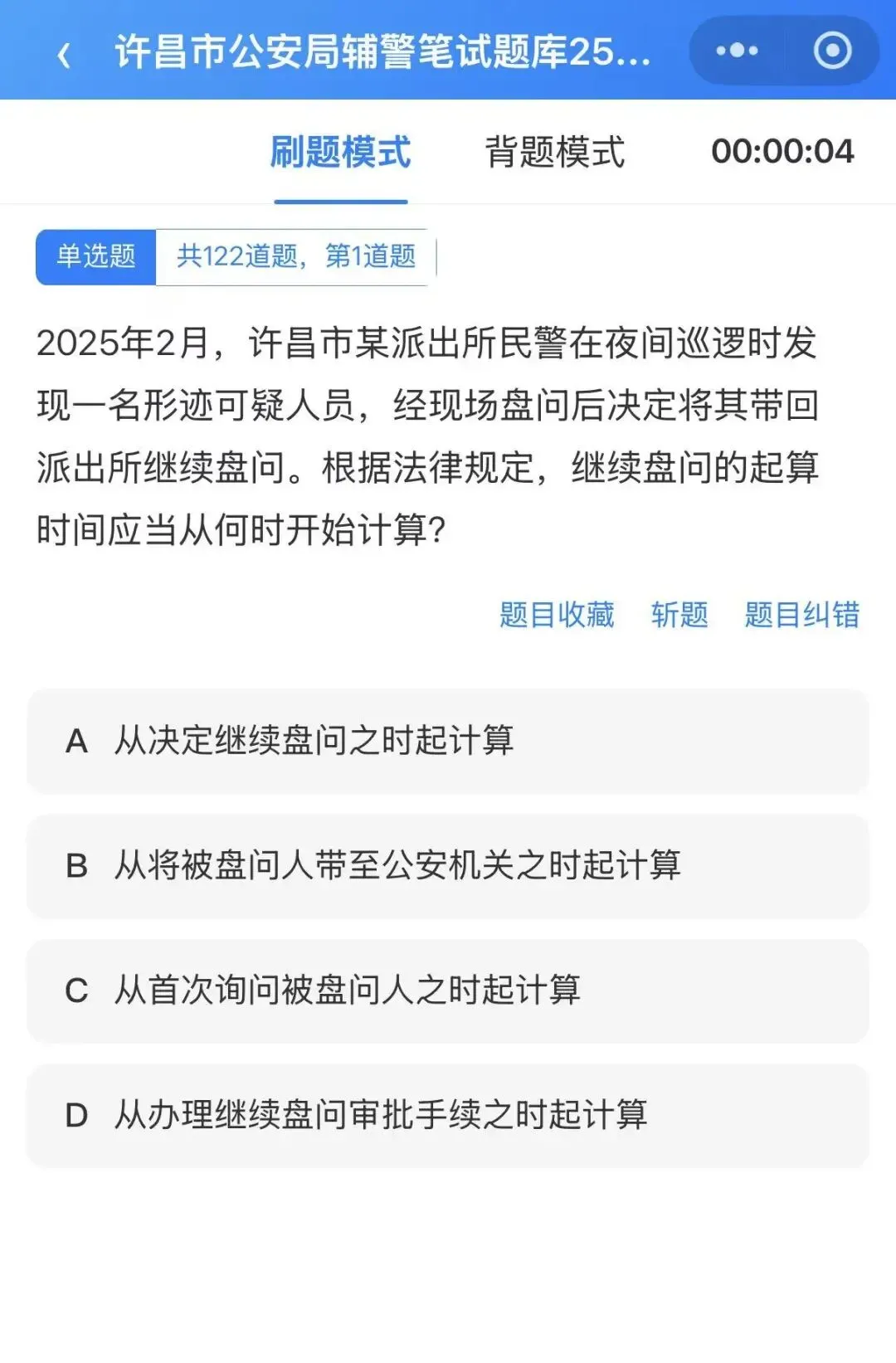This screenshot has height=1363, width=896.
Task: Choose answer B 从将被盘问人带至公安机关之时起计算
Action: click(x=448, y=866)
